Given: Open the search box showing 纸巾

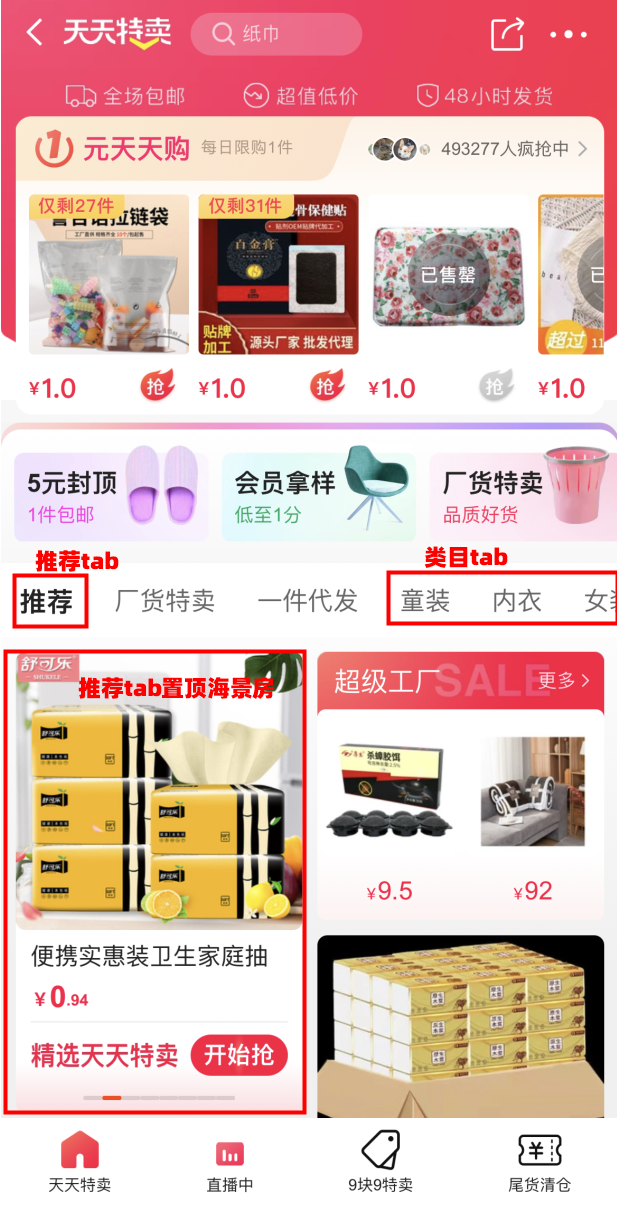Looking at the screenshot, I should (x=275, y=34).
